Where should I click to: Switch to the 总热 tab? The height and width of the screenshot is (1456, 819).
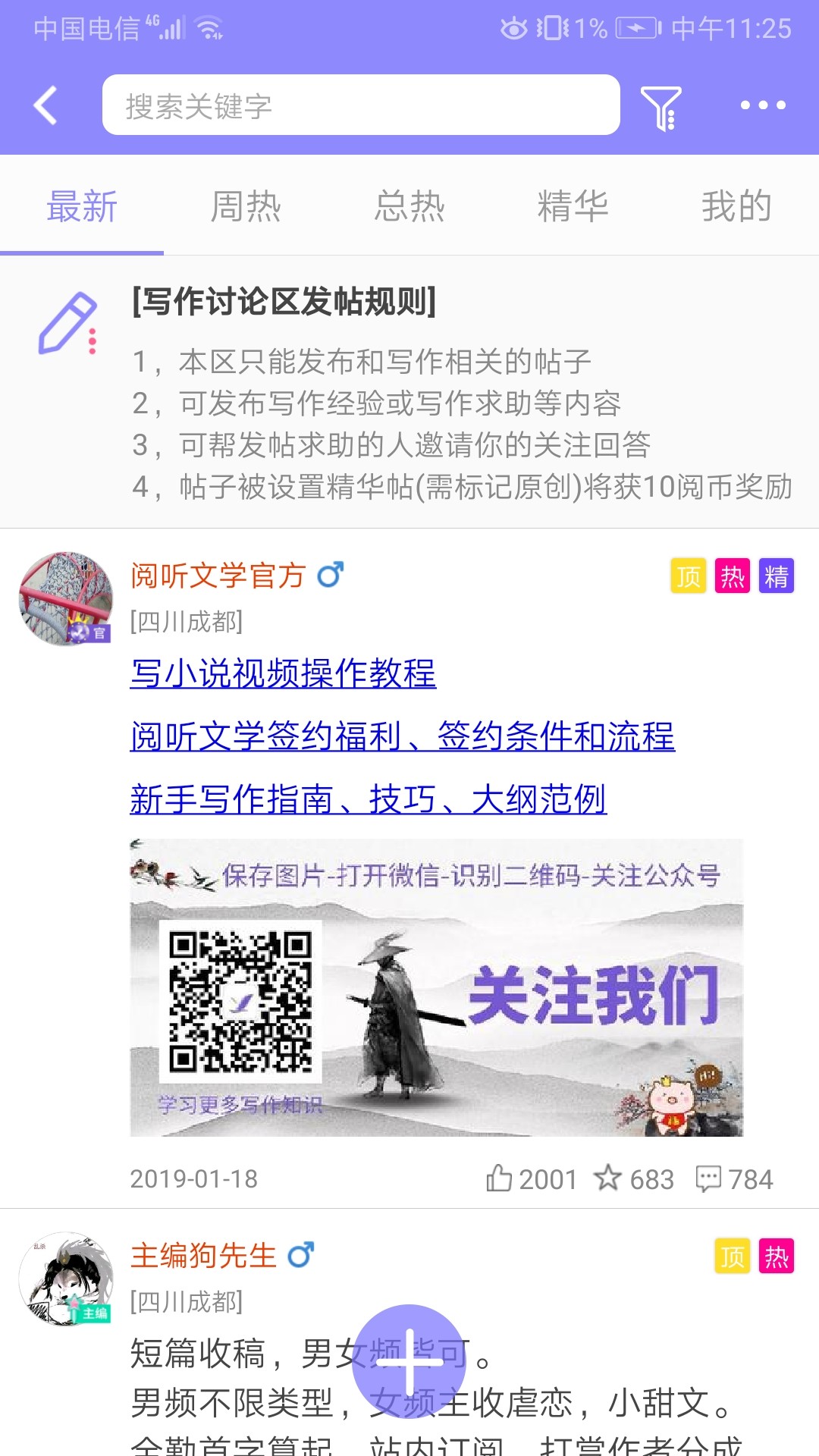click(409, 206)
